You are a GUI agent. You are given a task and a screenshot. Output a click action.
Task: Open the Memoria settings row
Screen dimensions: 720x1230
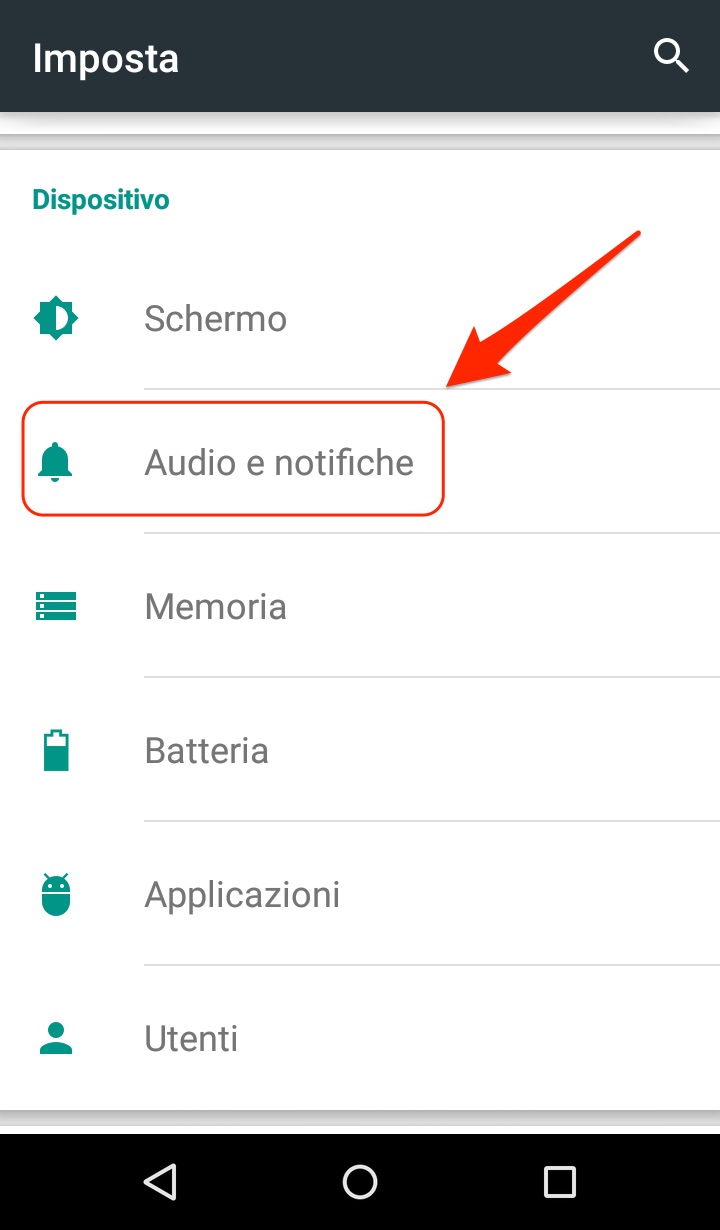[360, 606]
